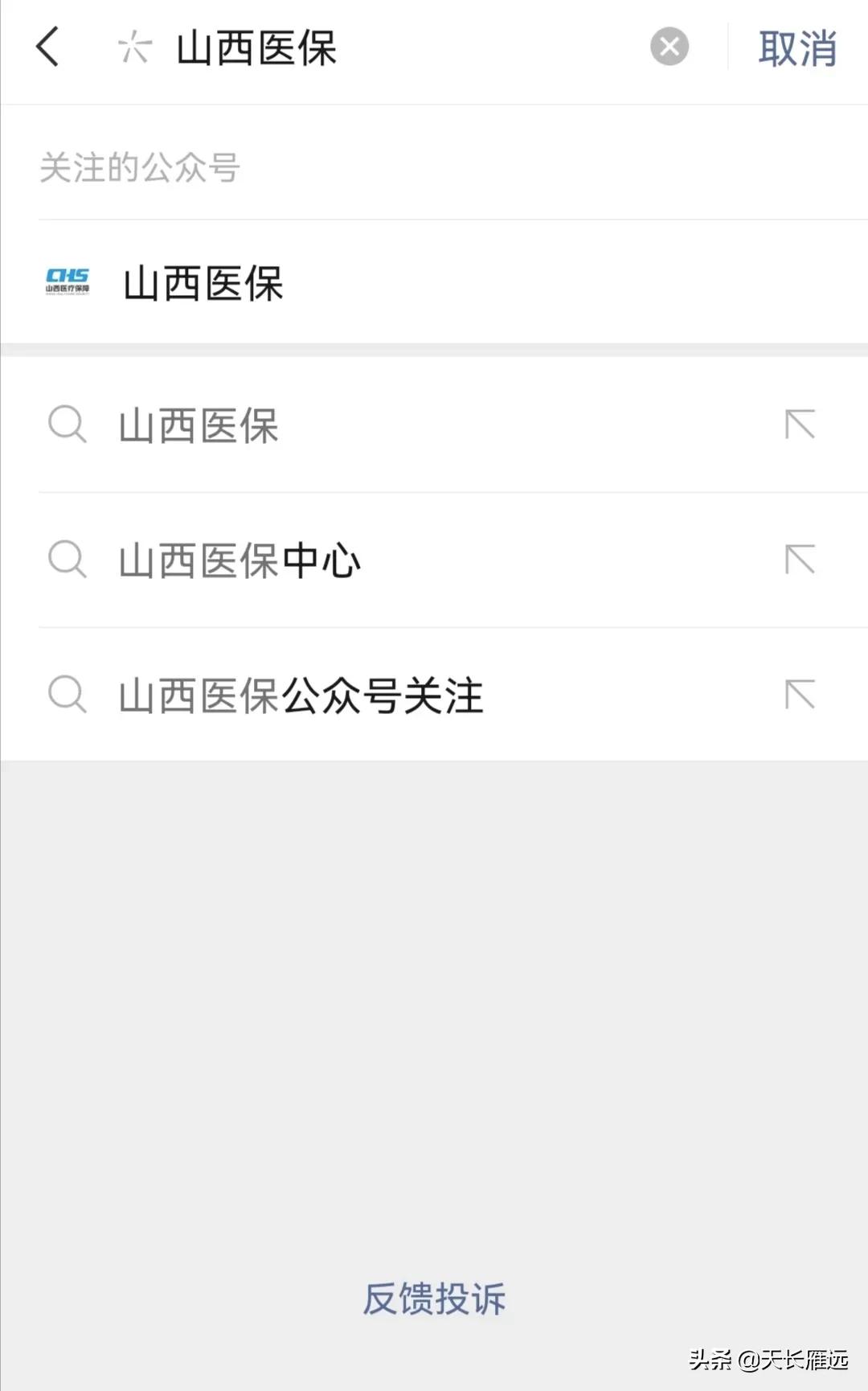Open the 山西医保 followed account entry
868x1391 pixels.
click(321, 282)
